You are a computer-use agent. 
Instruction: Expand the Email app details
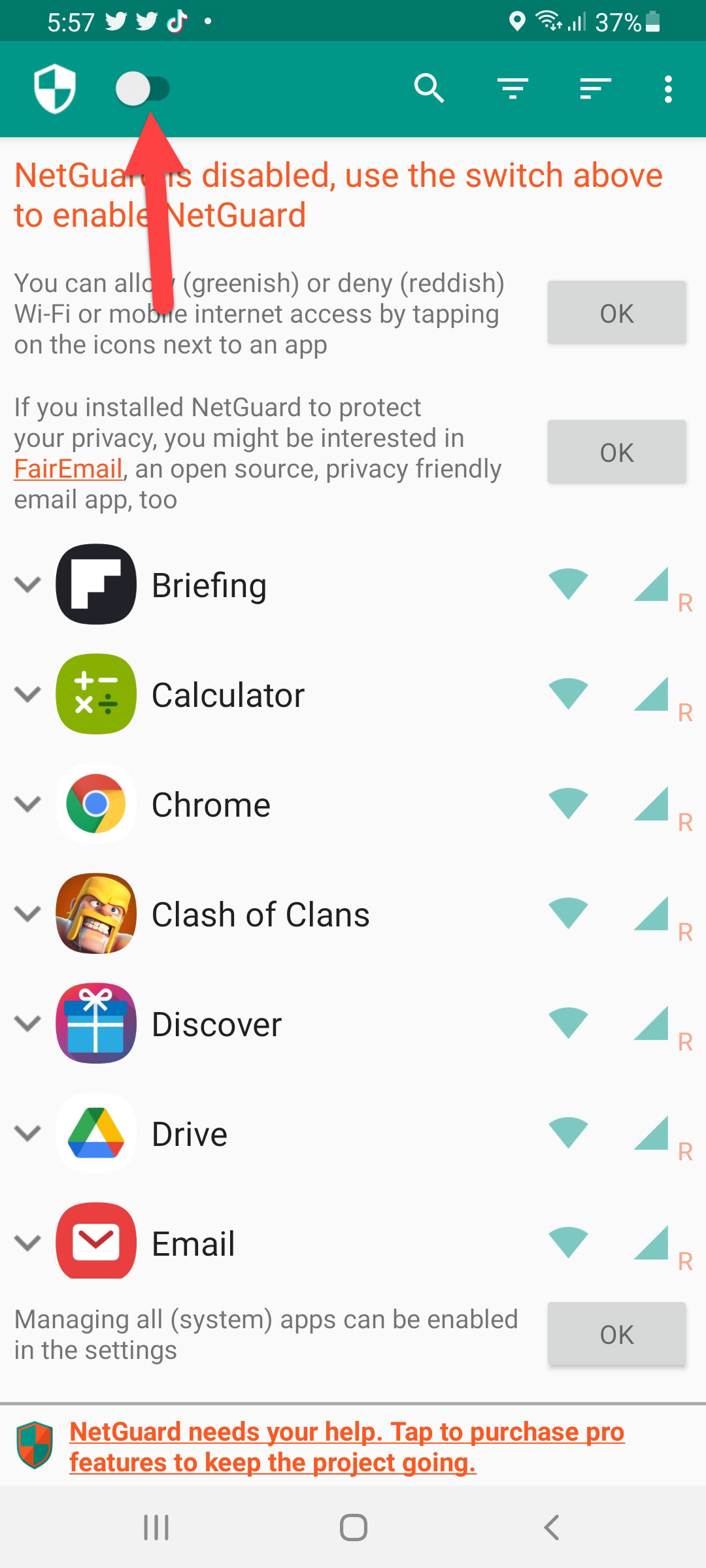point(28,1243)
